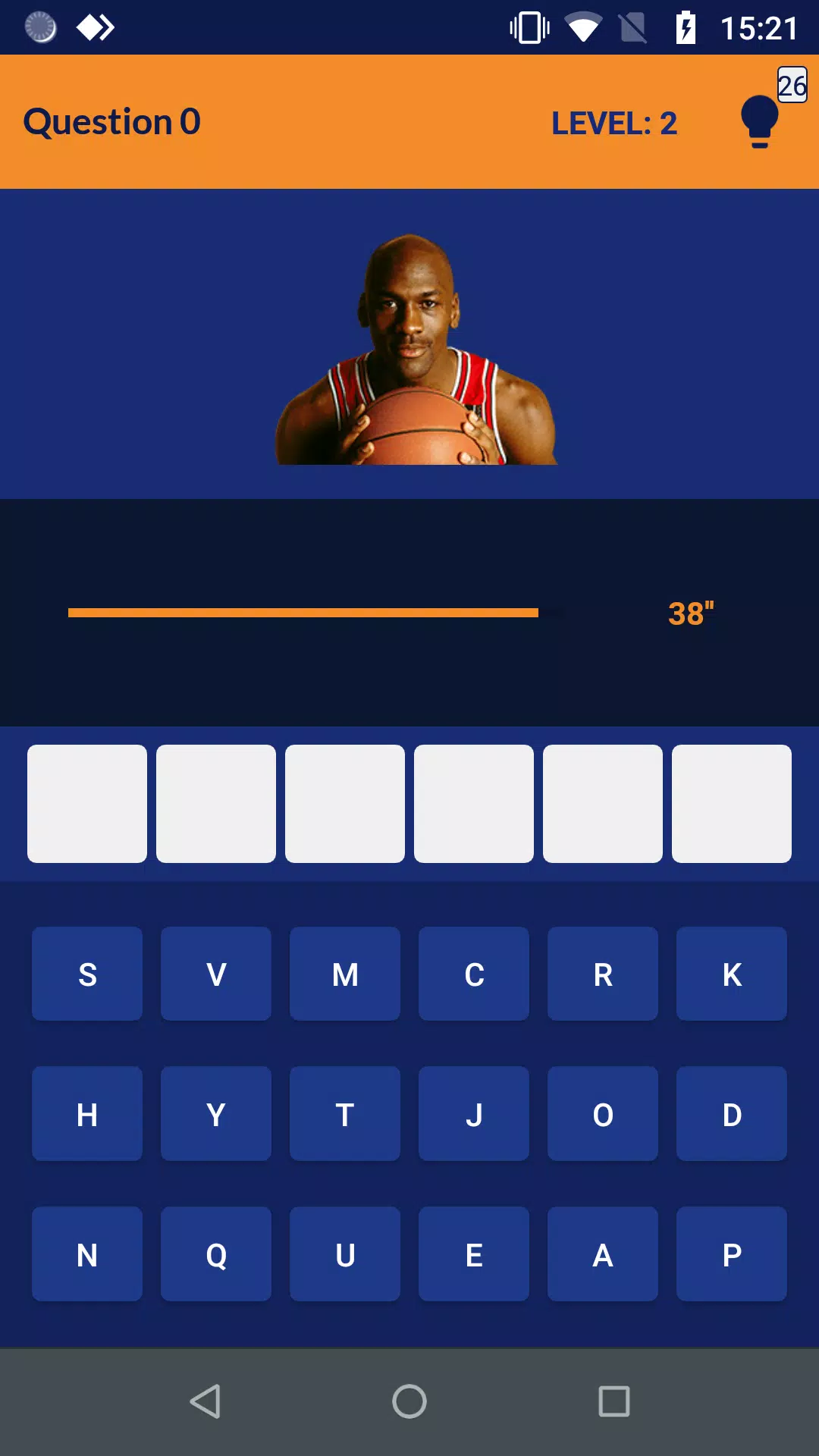The width and height of the screenshot is (819, 1456).
Task: Go back using system navigation
Action: click(205, 1401)
